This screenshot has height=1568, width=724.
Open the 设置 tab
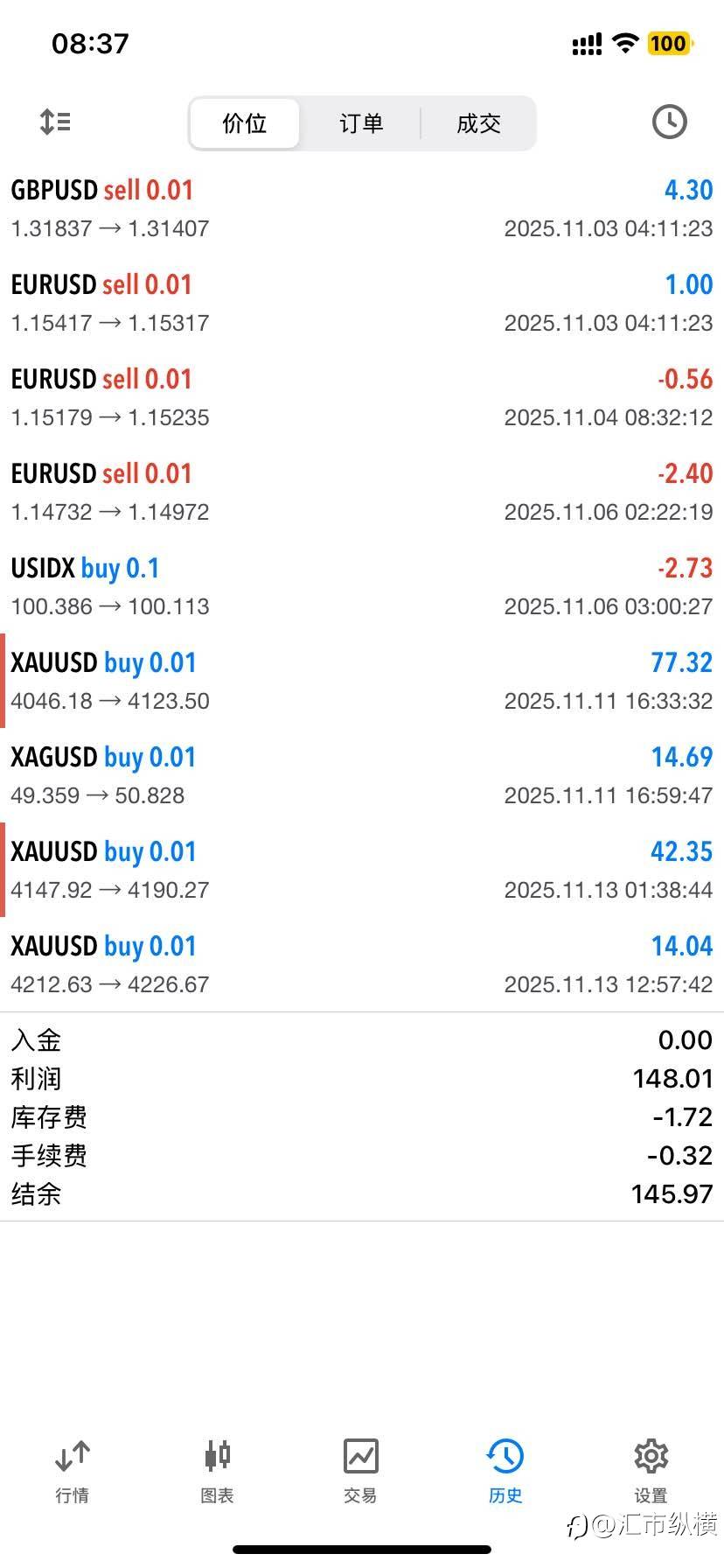pos(651,1472)
